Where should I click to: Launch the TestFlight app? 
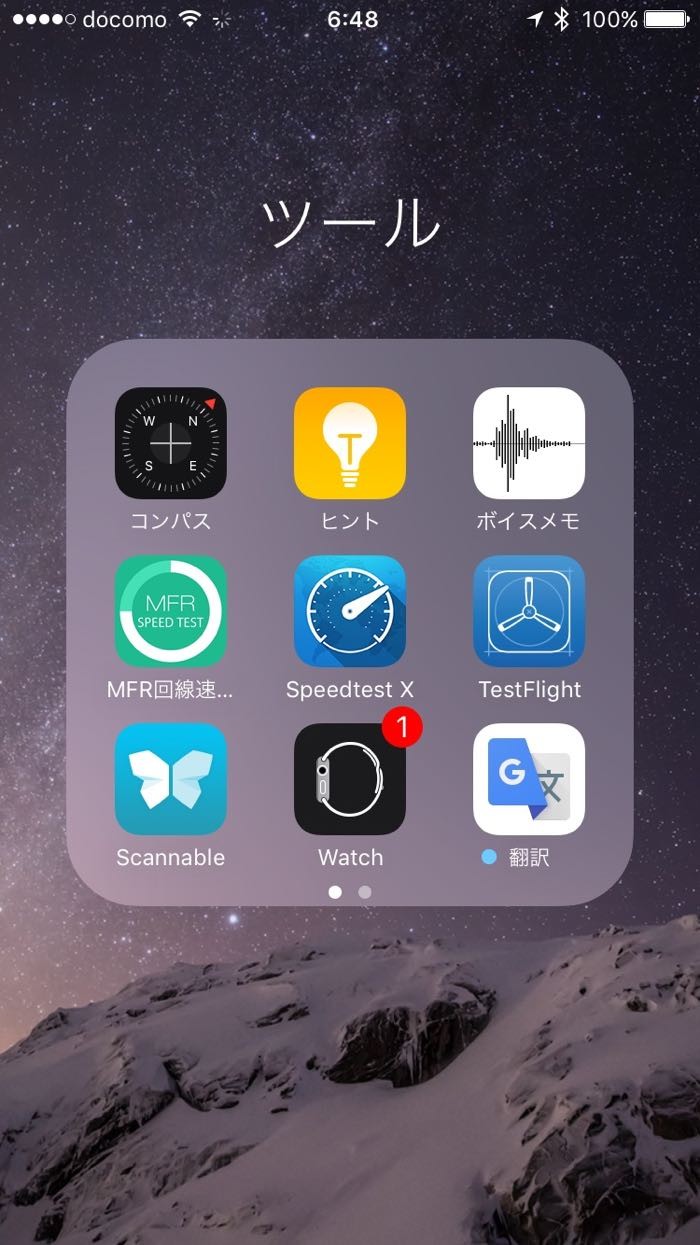click(529, 611)
